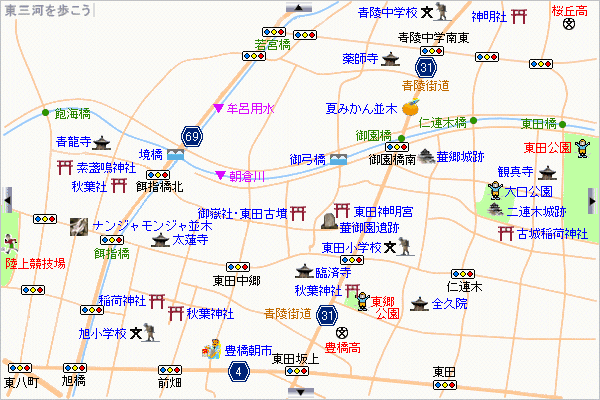The height and width of the screenshot is (400, 600).
Task: Open the 東田神明宮 shrine marker
Action: 341,210
